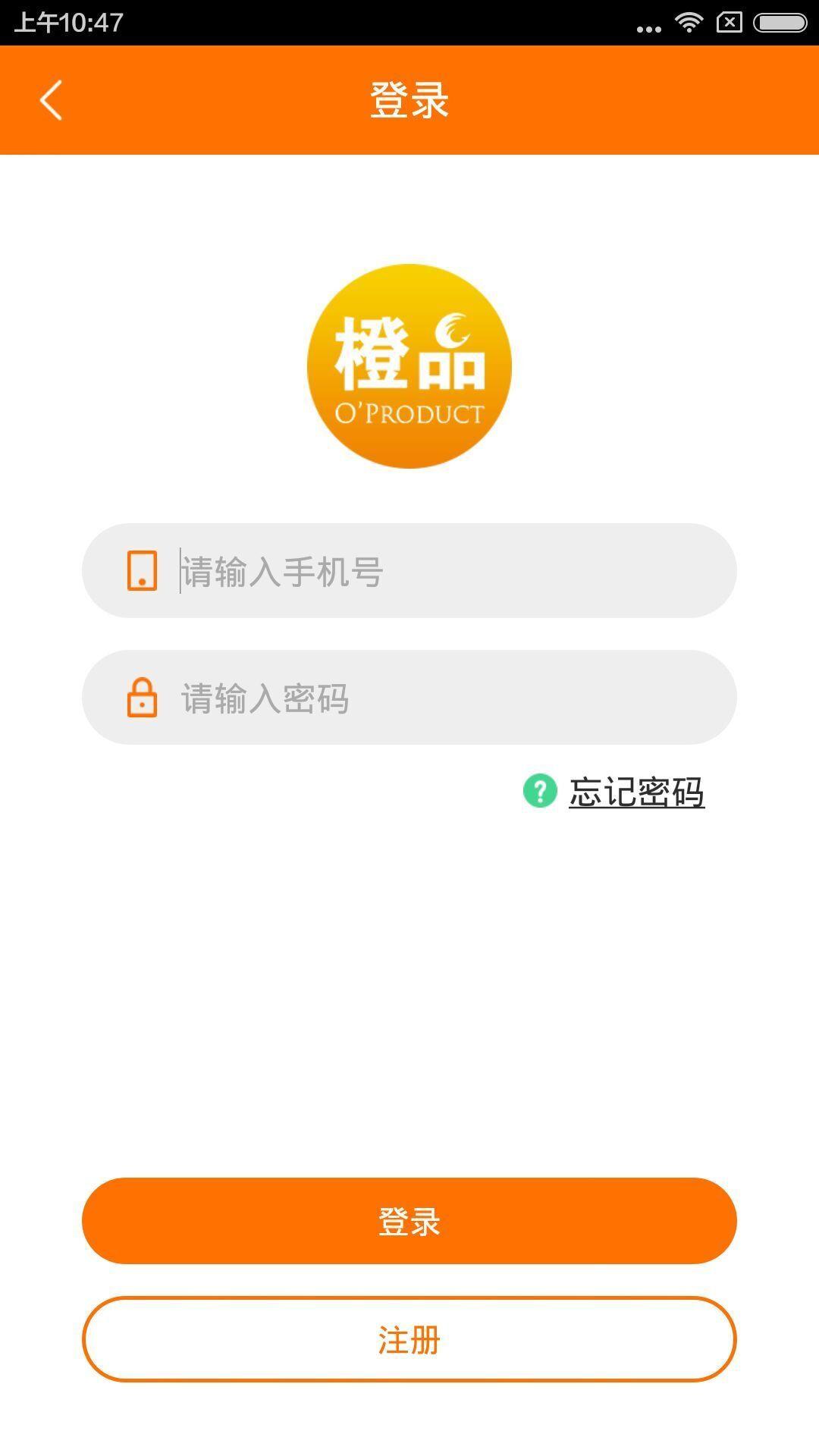Screen dimensions: 819x1456
Task: Tap the O'Product circular app logo
Action: 409,365
